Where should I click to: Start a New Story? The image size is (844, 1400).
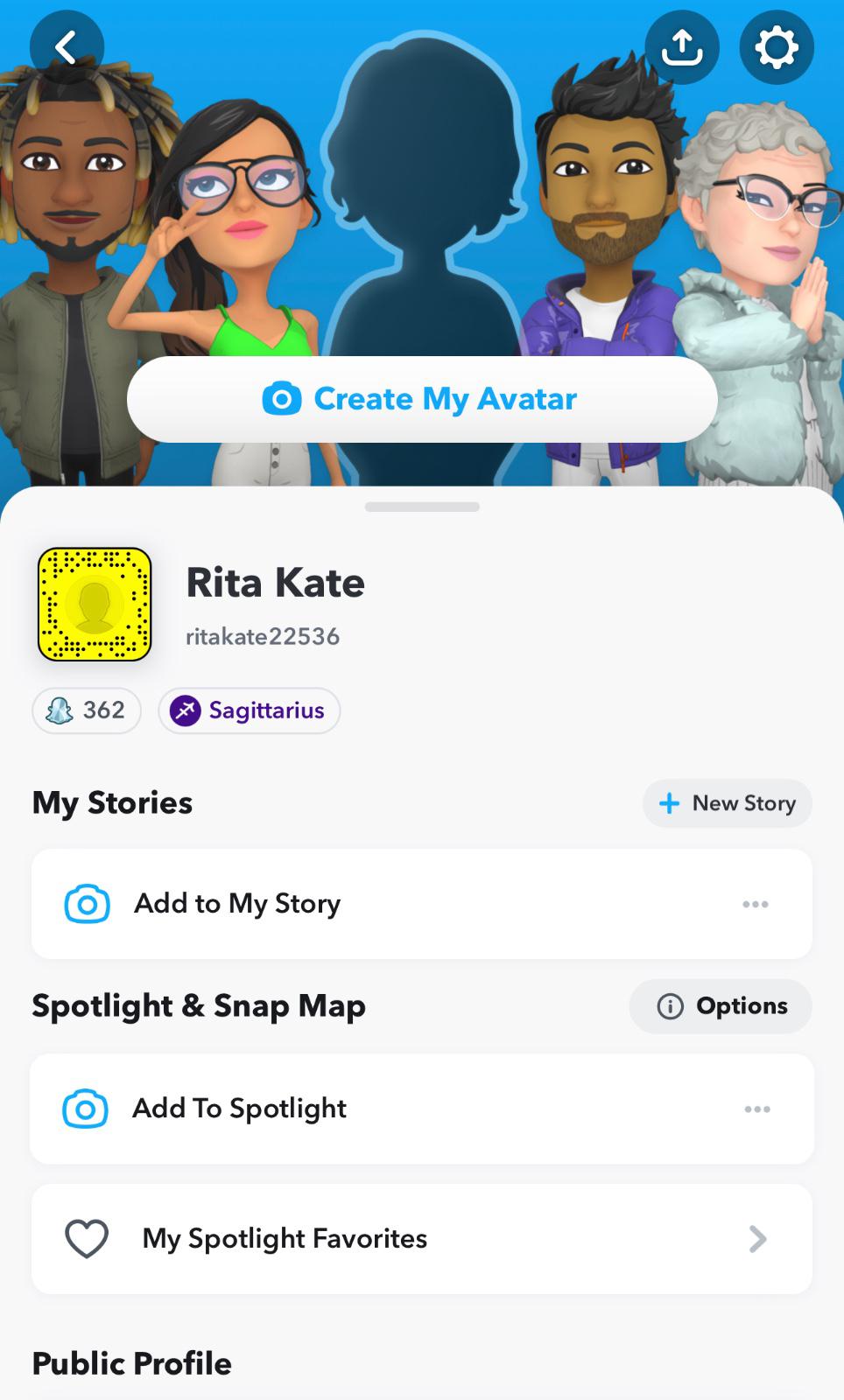(727, 803)
